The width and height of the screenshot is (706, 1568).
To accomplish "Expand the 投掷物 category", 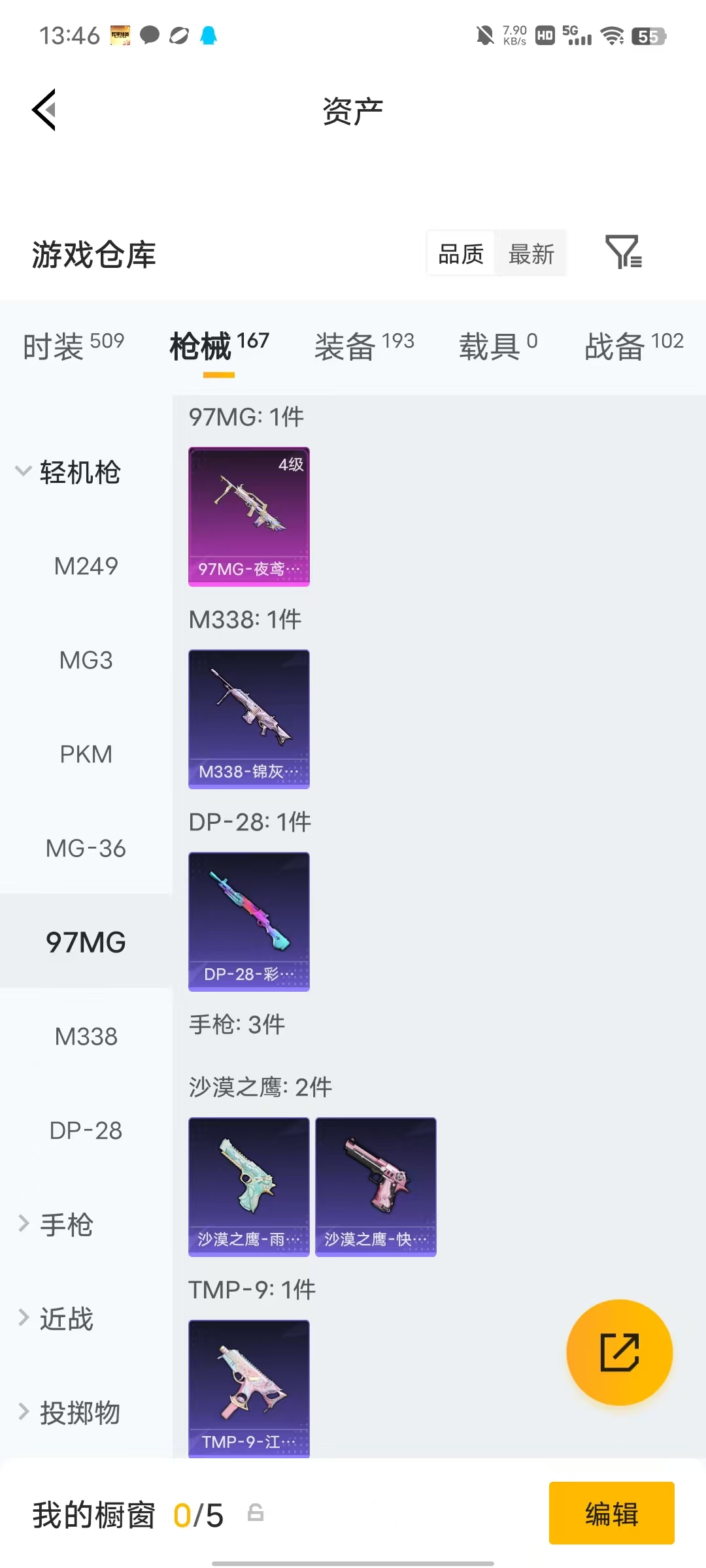I will tap(68, 1413).
